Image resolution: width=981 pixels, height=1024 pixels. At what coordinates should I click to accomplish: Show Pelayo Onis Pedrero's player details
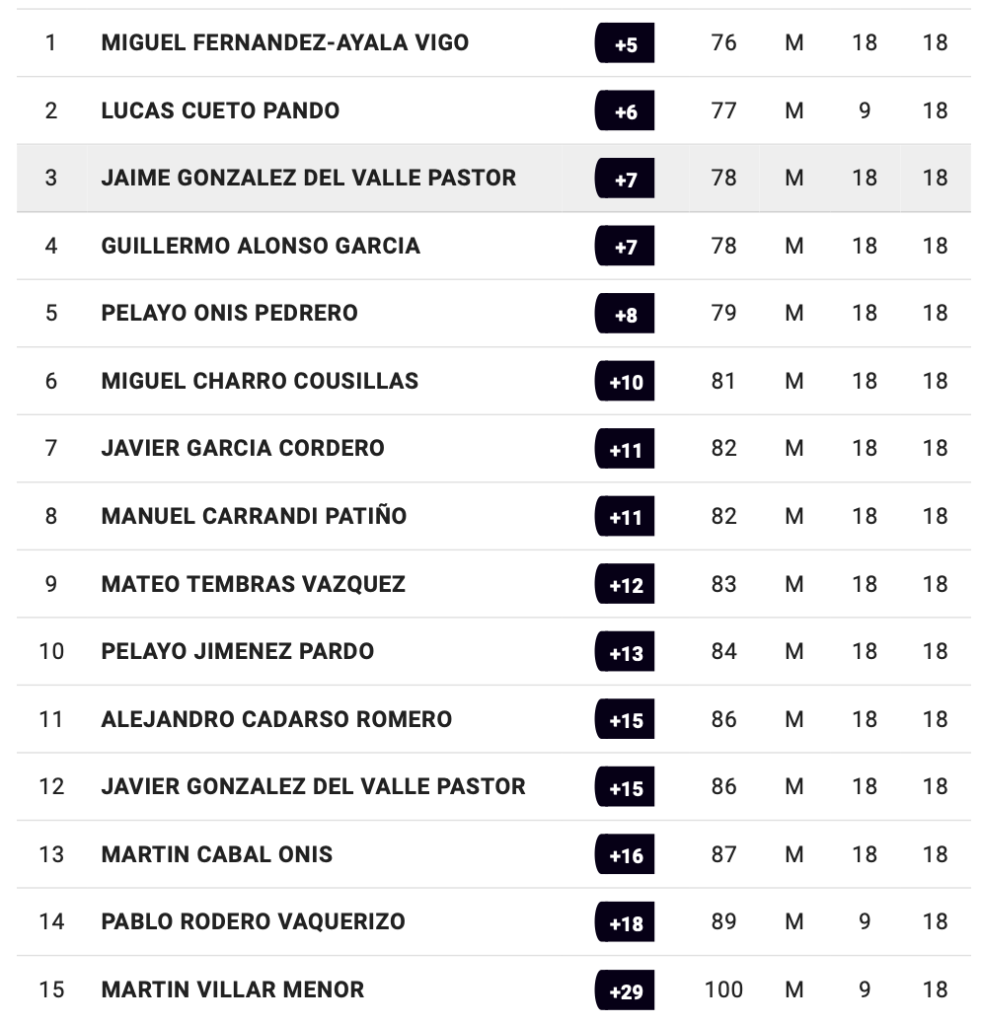[x=229, y=313]
